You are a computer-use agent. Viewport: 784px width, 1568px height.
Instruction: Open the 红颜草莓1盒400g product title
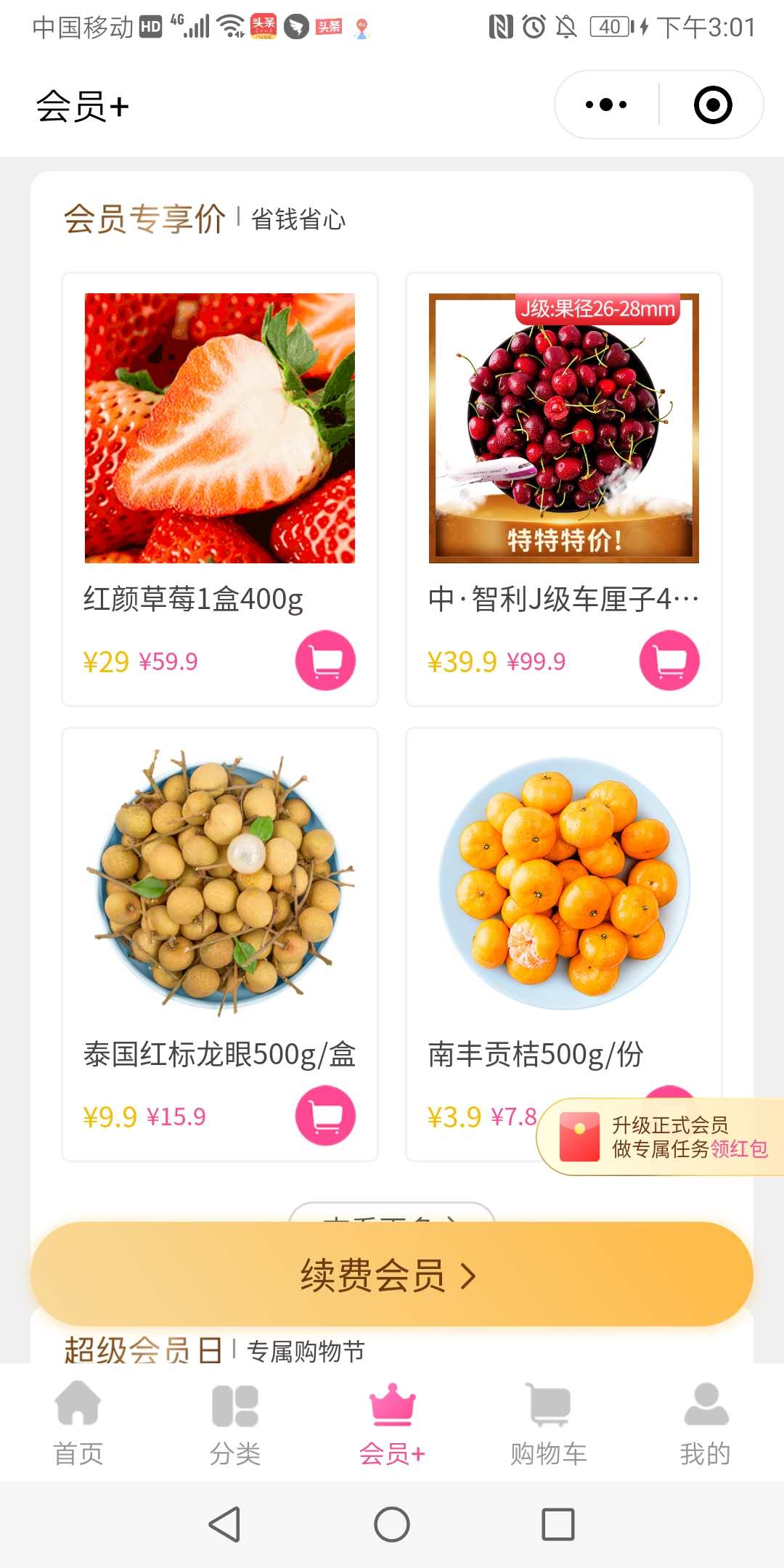[x=194, y=600]
